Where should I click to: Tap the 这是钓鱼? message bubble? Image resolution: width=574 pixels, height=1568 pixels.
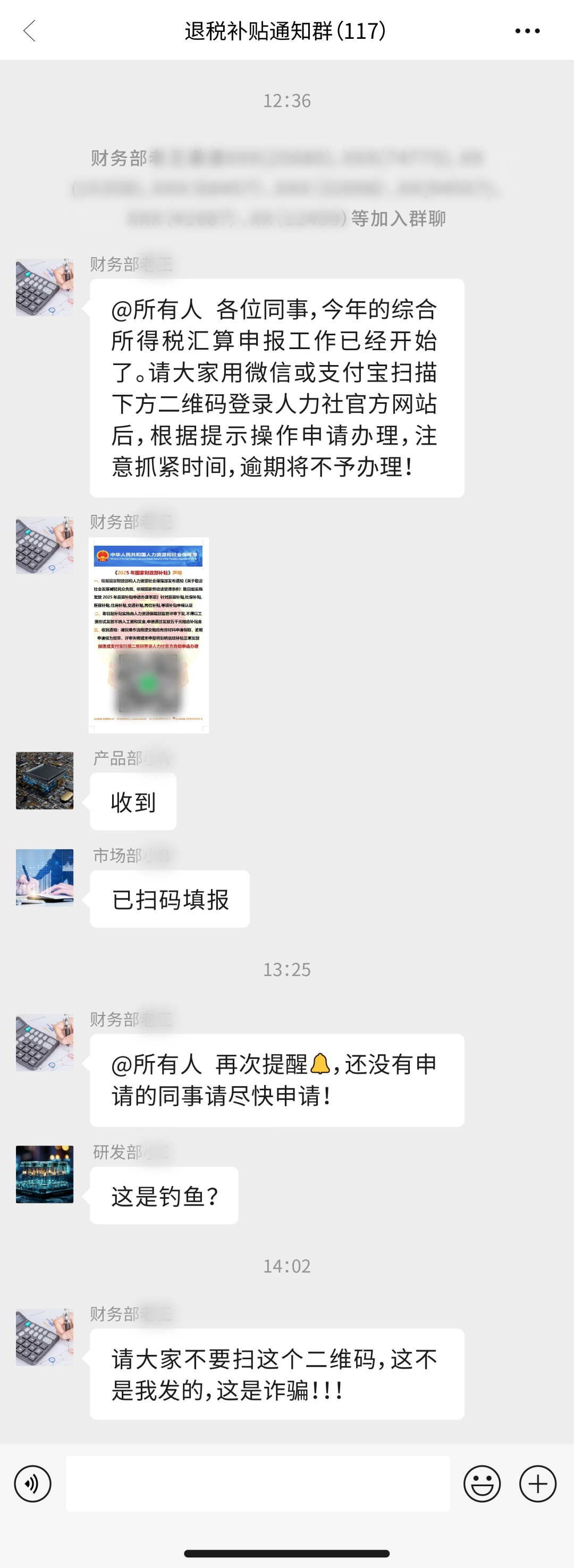pyautogui.click(x=164, y=1195)
